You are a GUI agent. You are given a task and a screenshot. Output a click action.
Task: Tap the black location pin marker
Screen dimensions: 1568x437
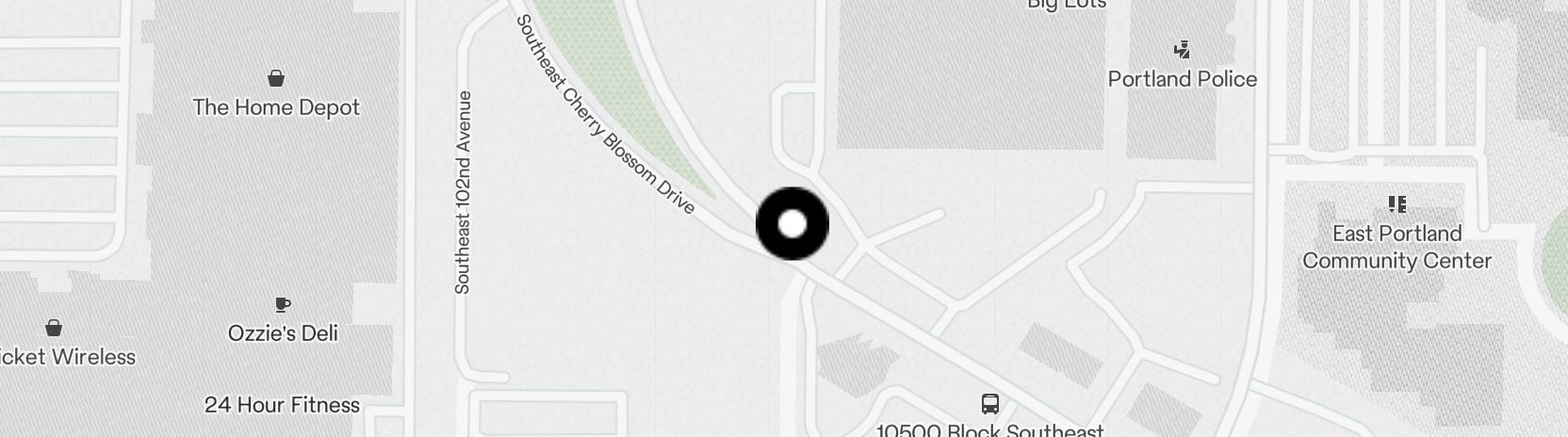tap(792, 224)
